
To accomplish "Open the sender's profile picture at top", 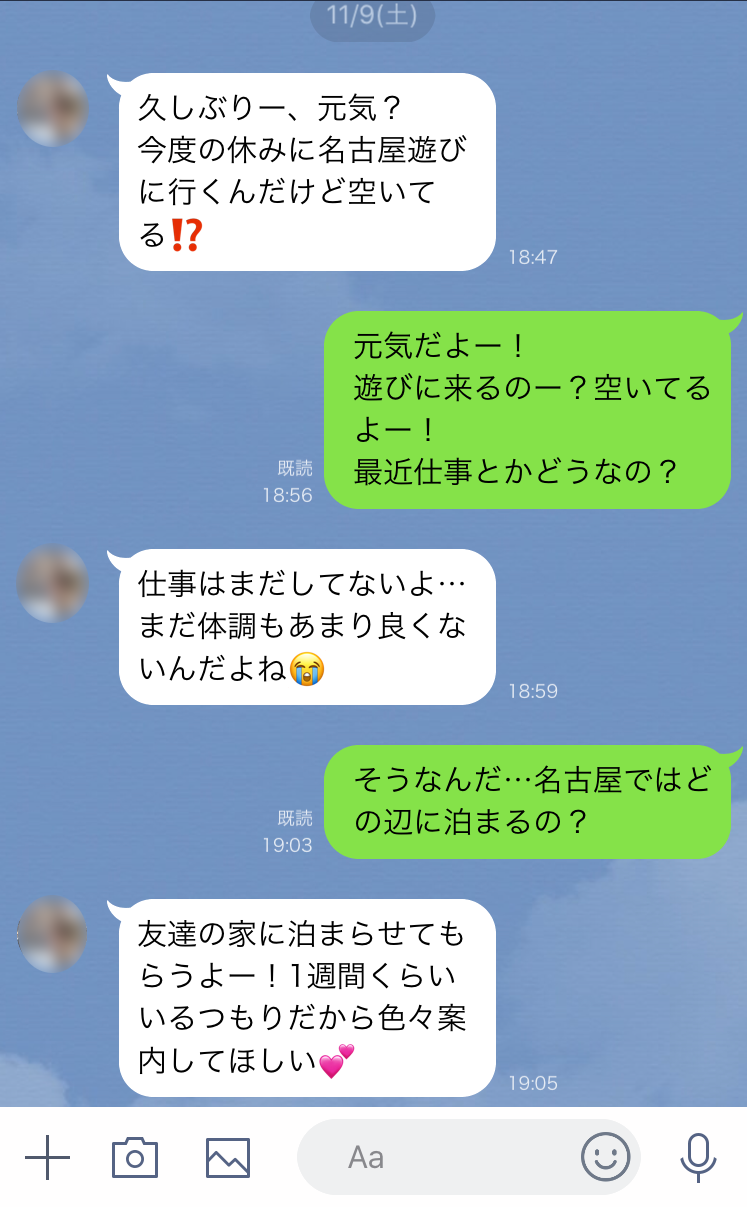I will pyautogui.click(x=52, y=109).
